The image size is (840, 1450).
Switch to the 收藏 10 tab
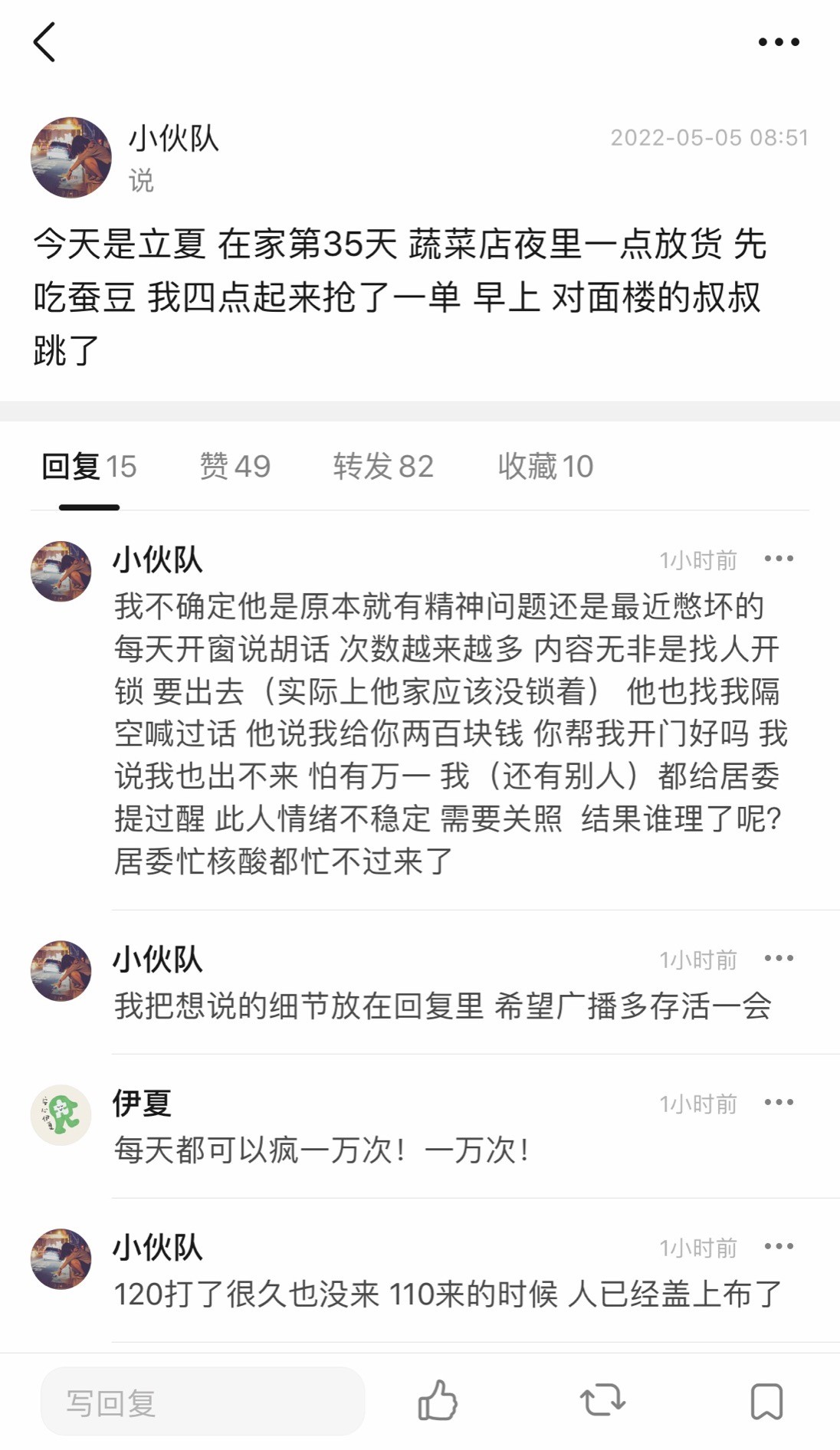[x=546, y=466]
